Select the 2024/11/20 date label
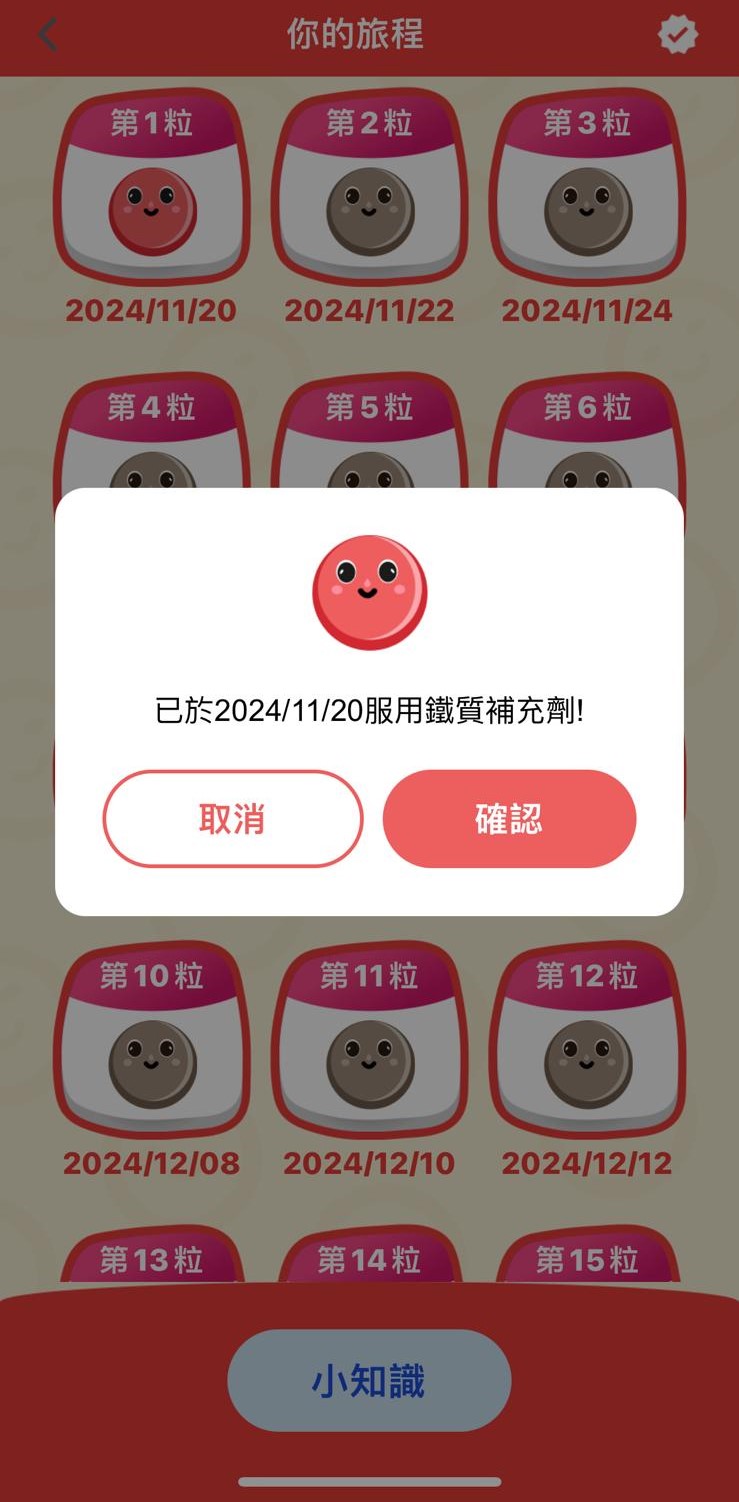This screenshot has height=1502, width=739. (151, 311)
